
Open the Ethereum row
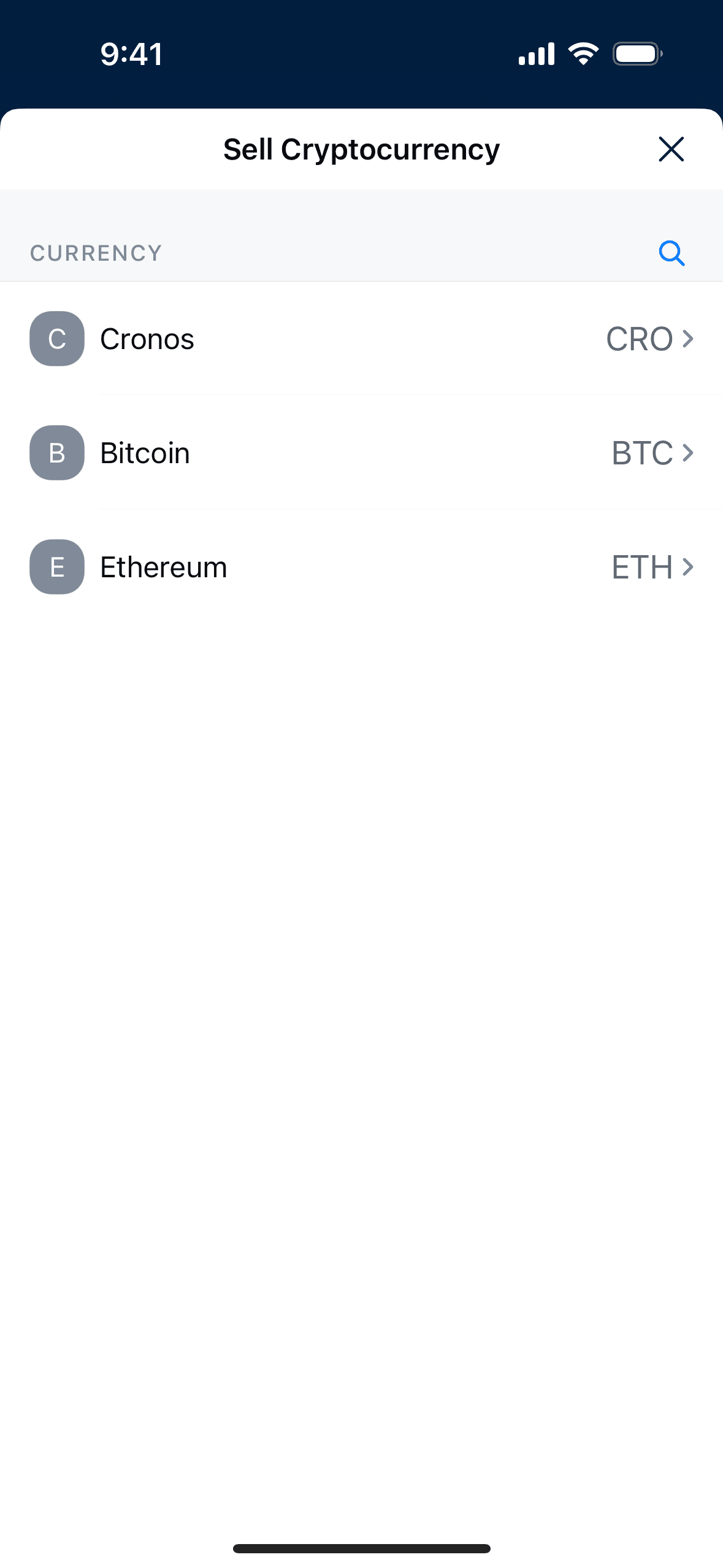[x=361, y=567]
